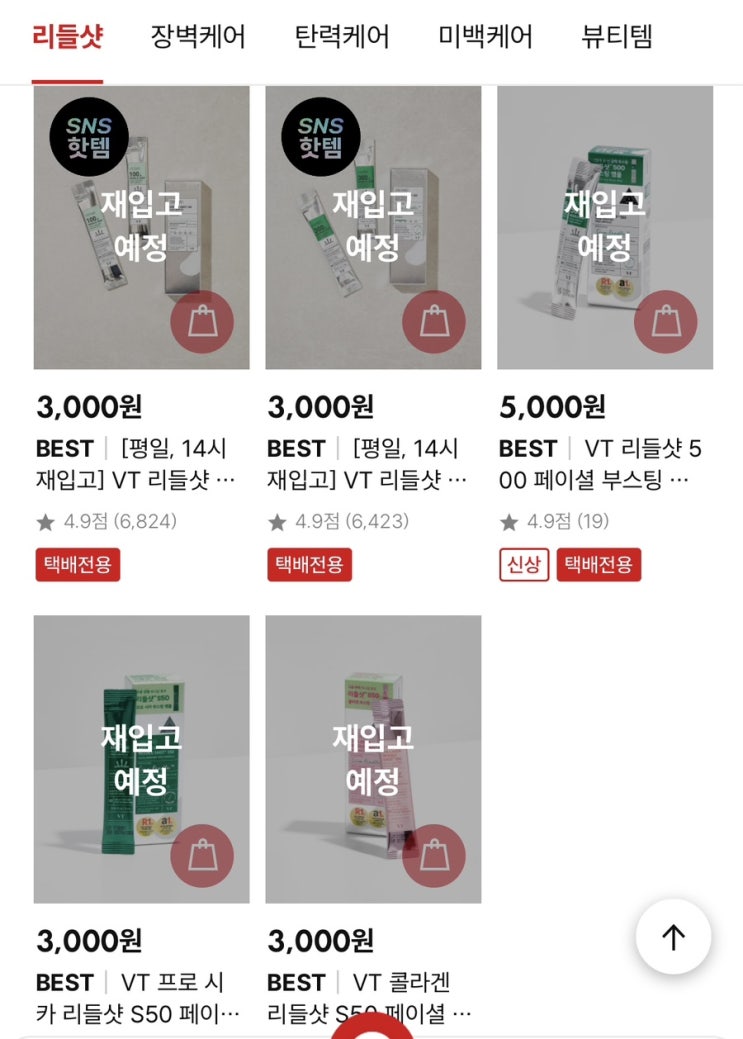Switch to the 장벽케어 tab
Viewport: 743px width, 1039px height.
198,36
